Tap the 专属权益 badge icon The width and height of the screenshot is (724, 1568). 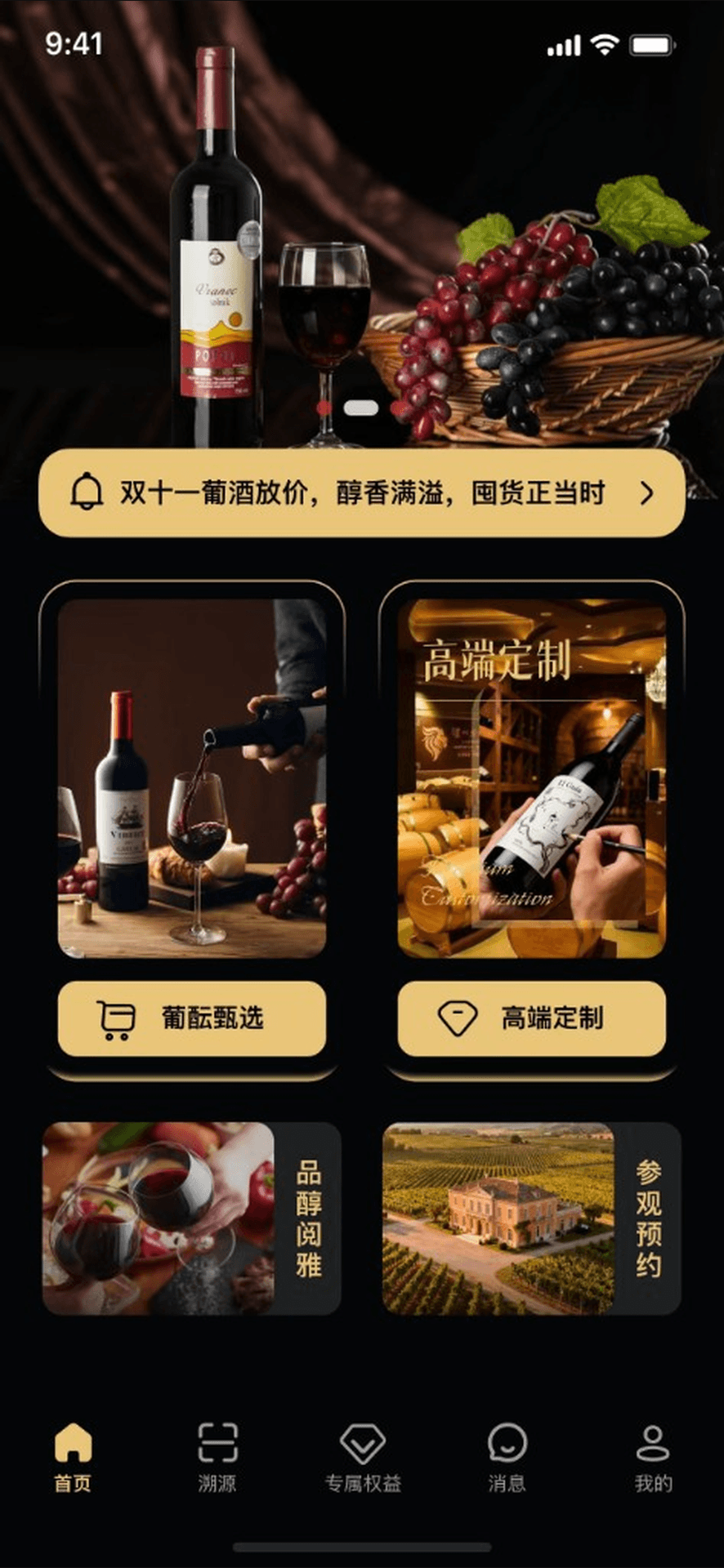pyautogui.click(x=362, y=1445)
